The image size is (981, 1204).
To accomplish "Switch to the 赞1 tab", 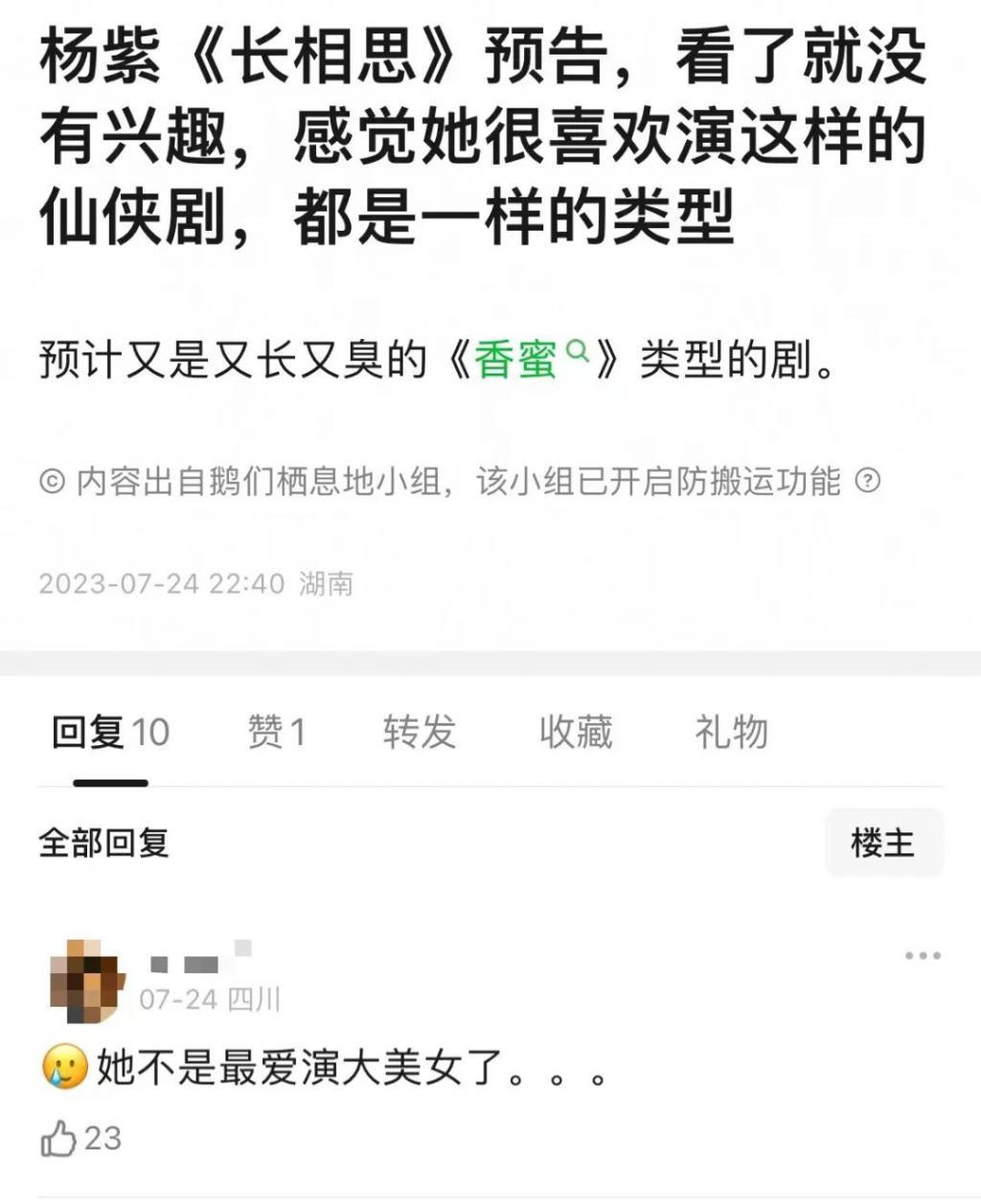I will click(274, 732).
